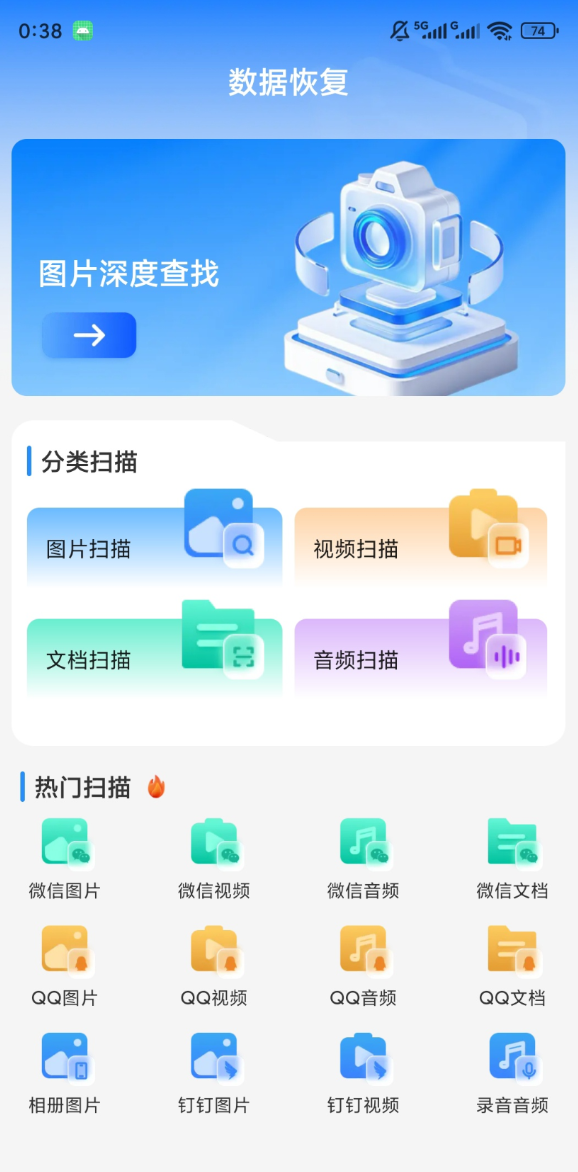Open 微信音频 recovery

tap(363, 859)
